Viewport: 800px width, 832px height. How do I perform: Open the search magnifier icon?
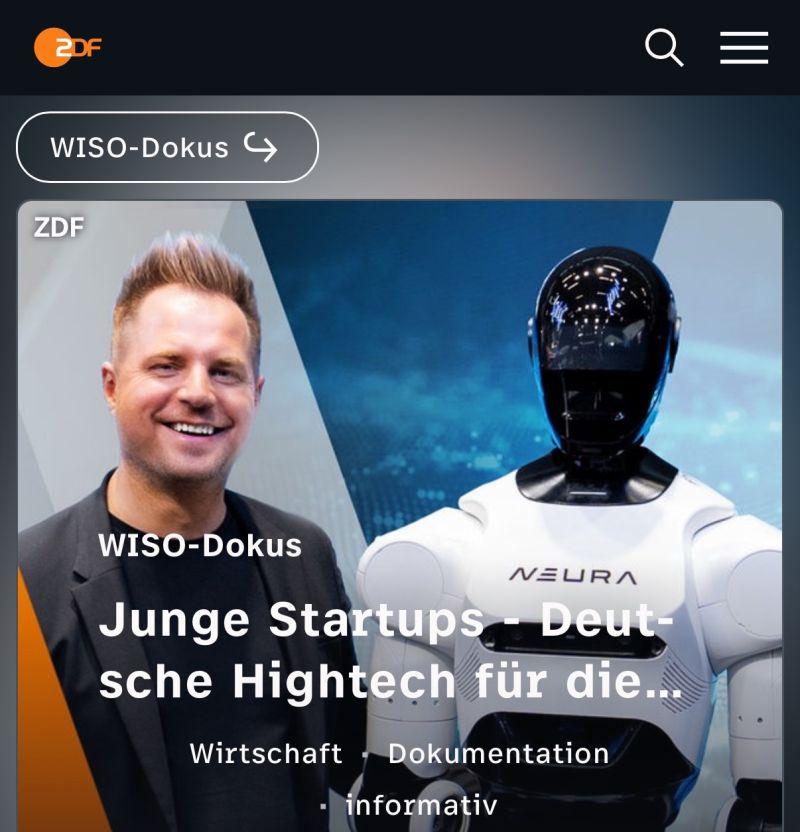[x=664, y=47]
